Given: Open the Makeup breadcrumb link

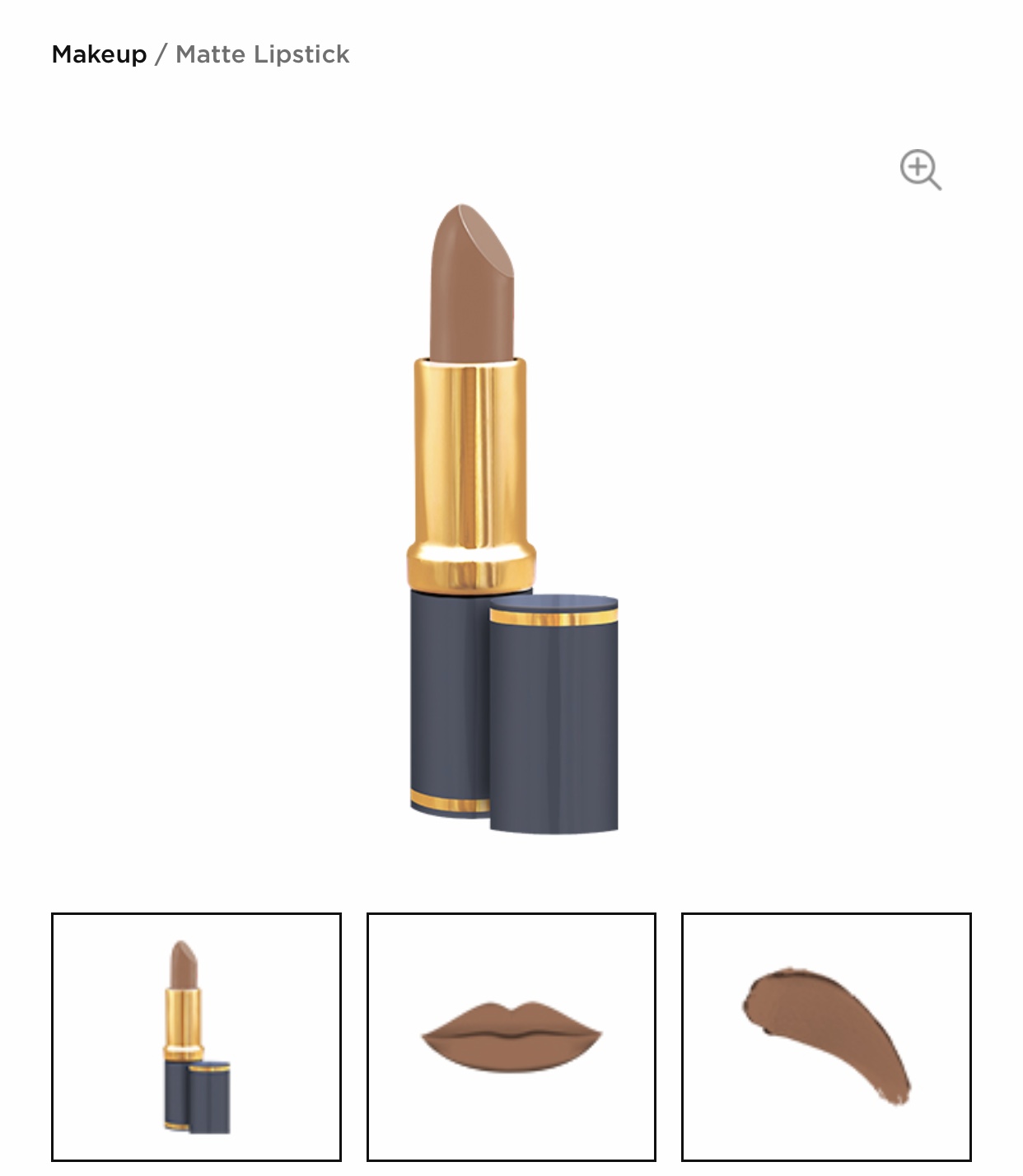Looking at the screenshot, I should pyautogui.click(x=99, y=54).
